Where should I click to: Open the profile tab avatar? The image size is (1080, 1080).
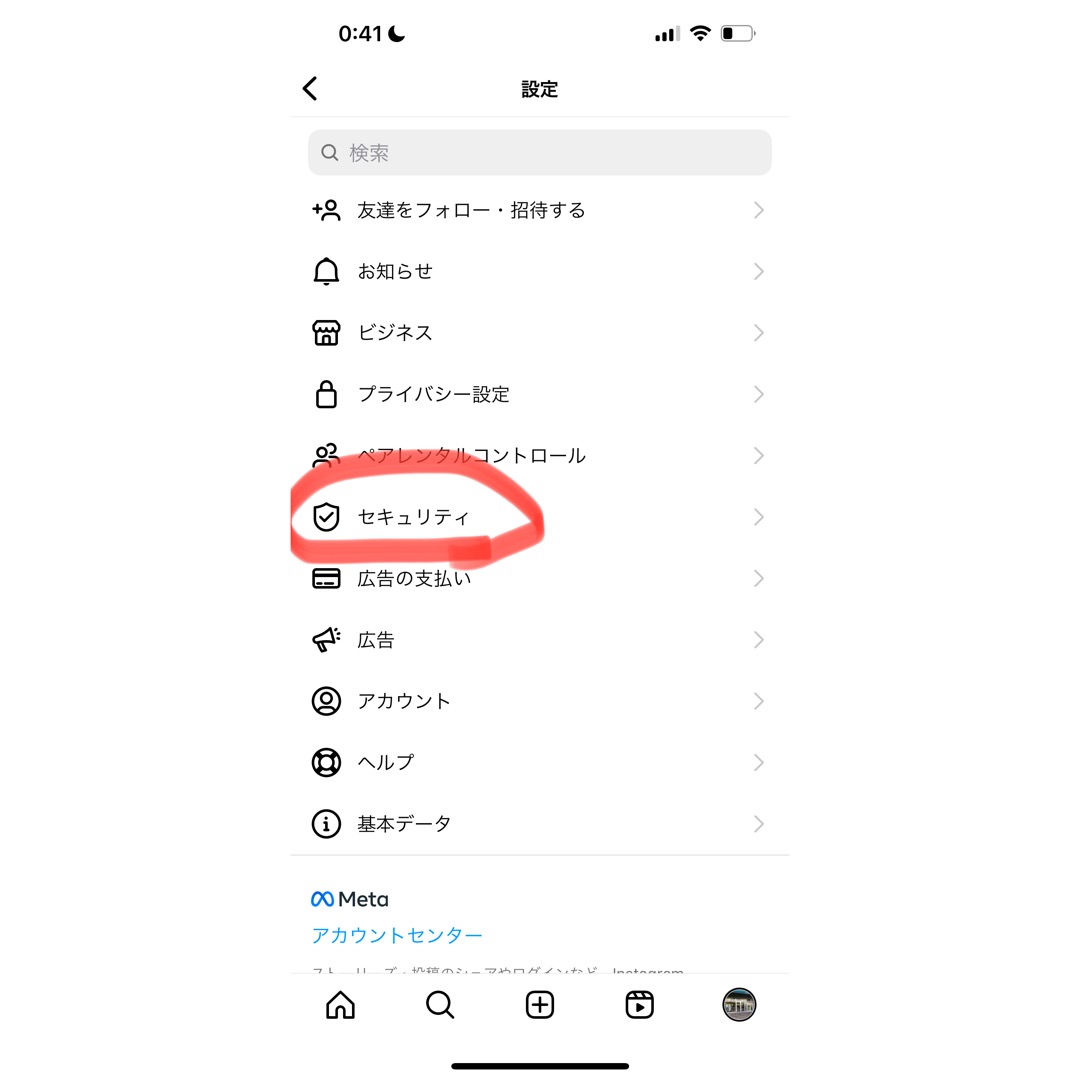point(739,1005)
